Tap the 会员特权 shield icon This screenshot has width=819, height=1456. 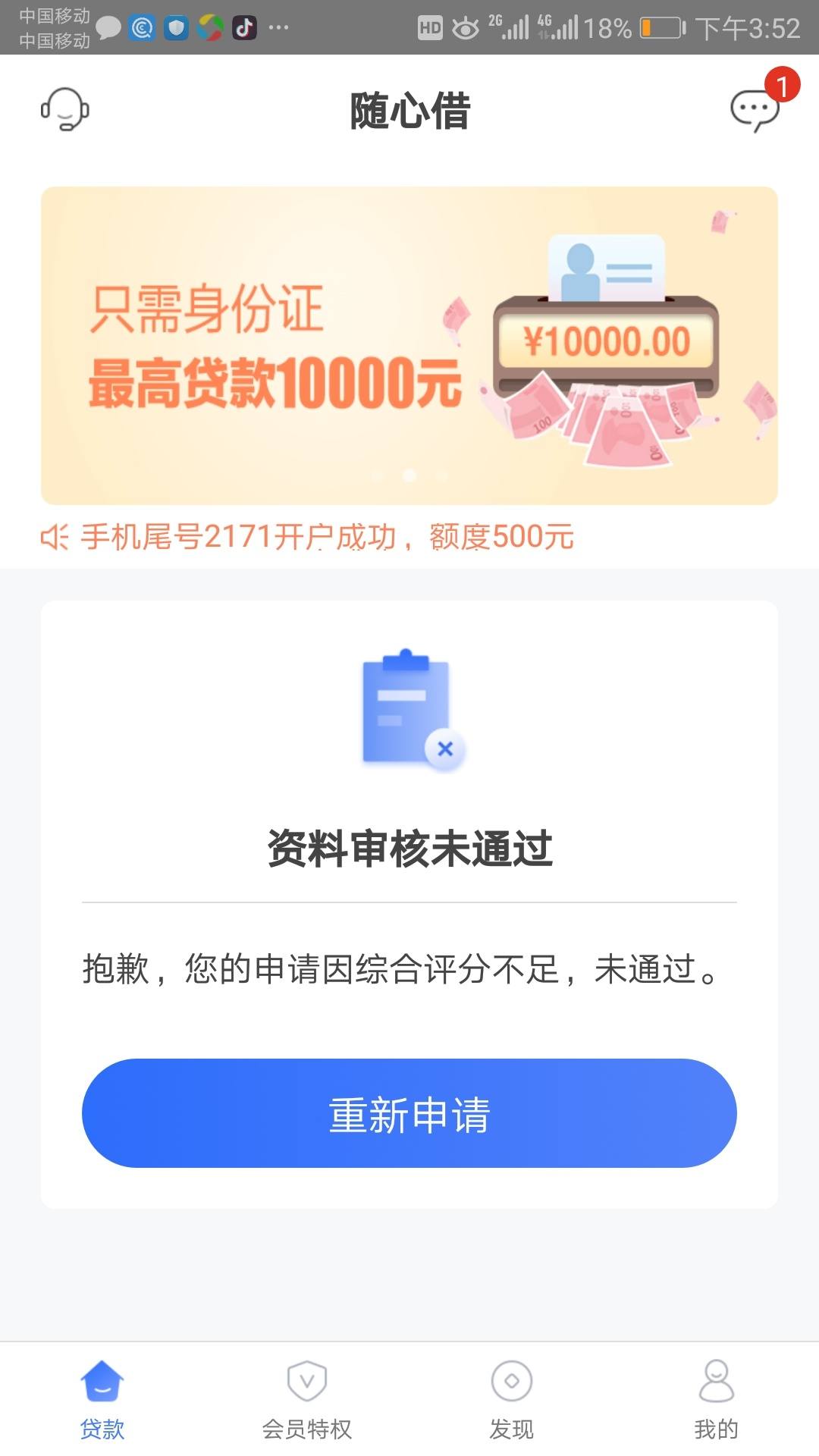[307, 1382]
